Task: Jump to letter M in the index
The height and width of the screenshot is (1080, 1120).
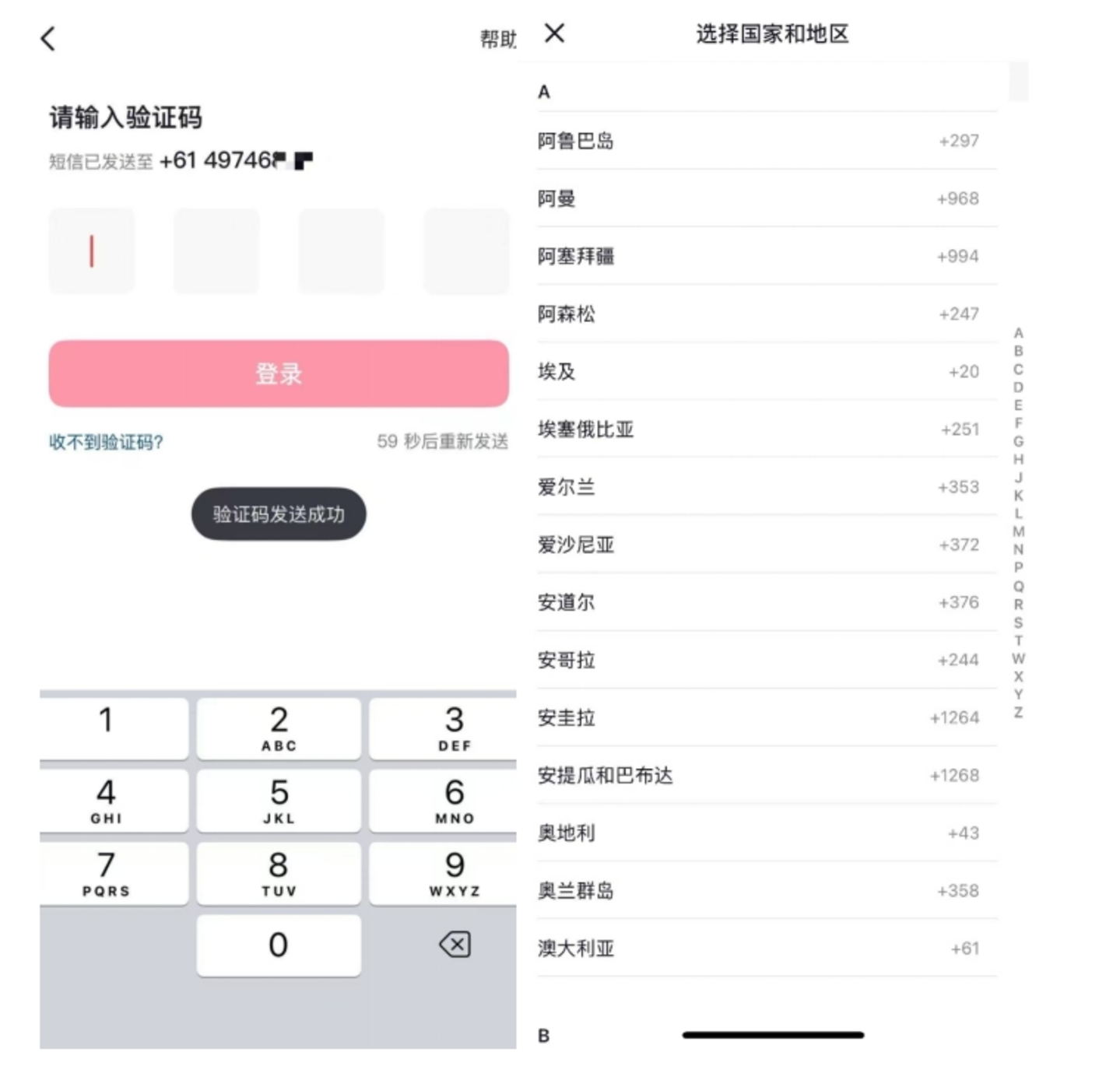Action: click(x=1018, y=531)
